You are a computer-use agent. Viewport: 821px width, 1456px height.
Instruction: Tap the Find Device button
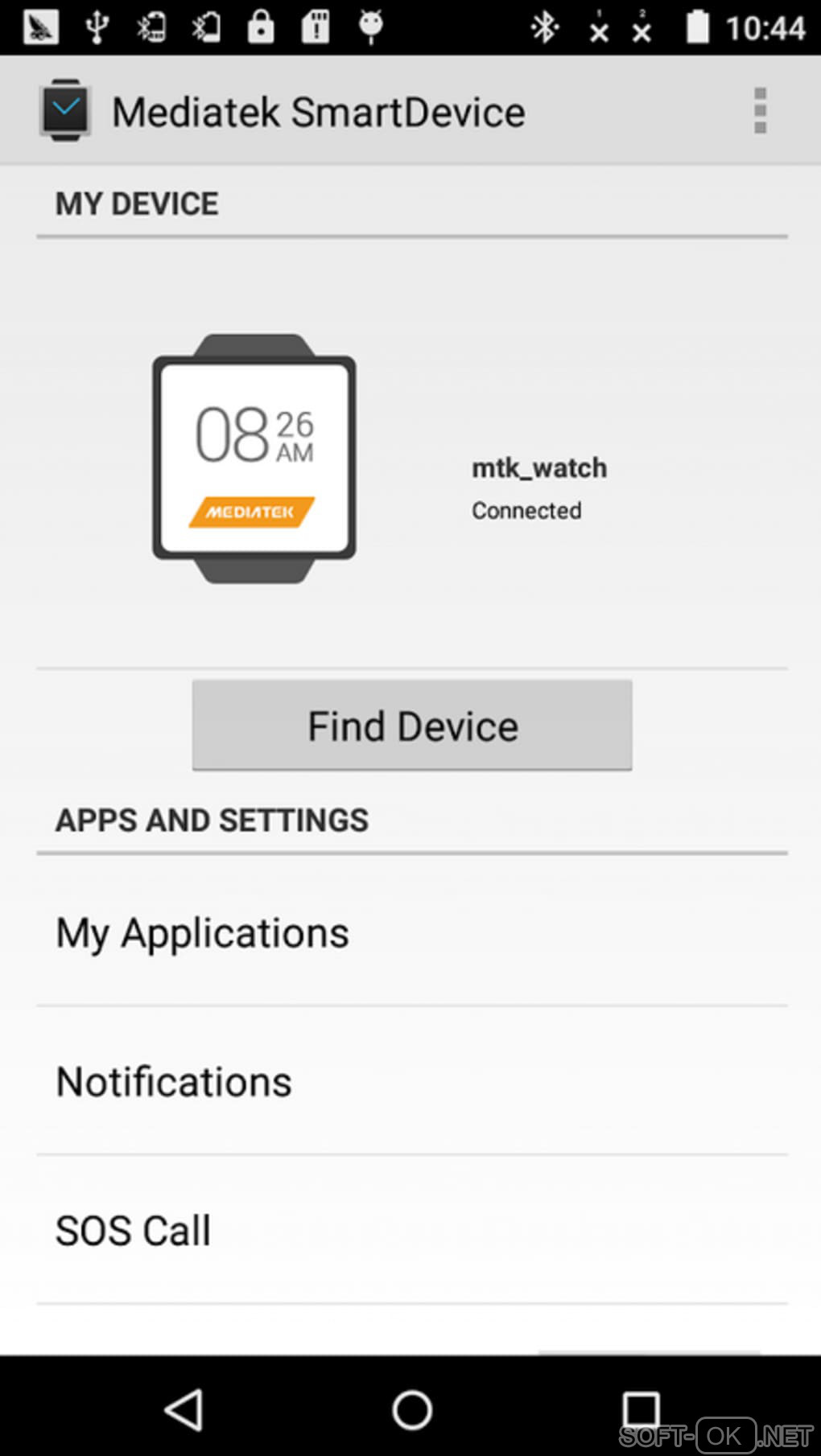[412, 726]
